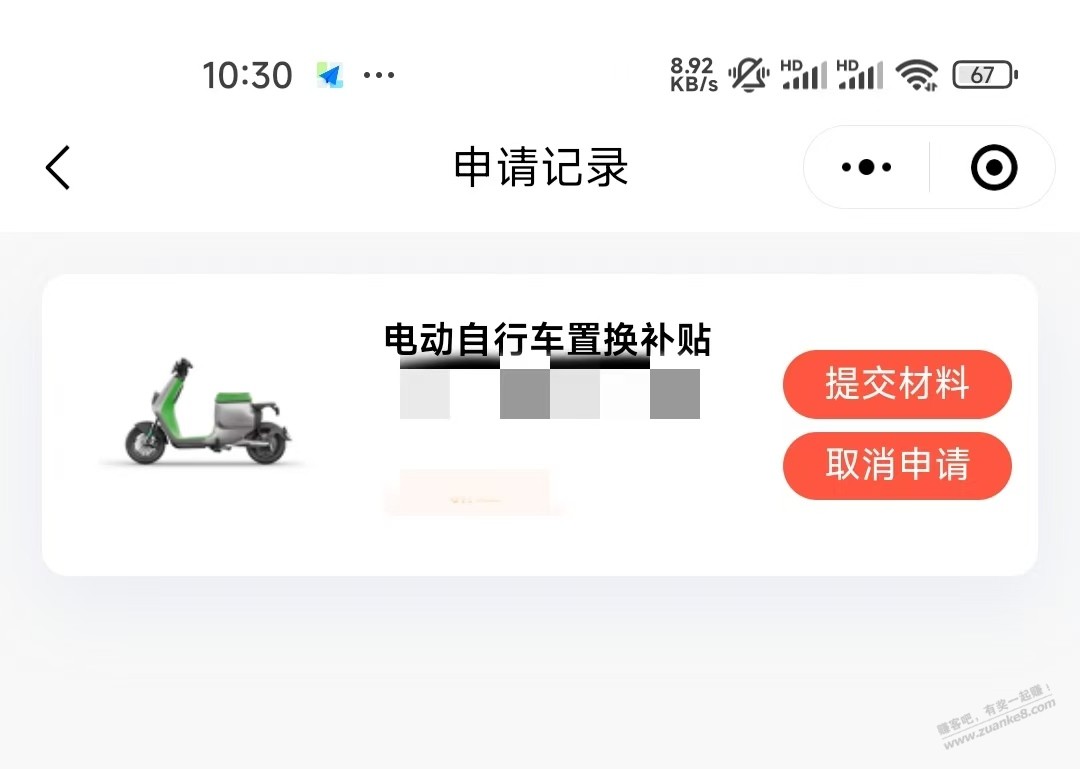
Task: Open the mini program more-options menu
Action: click(866, 168)
